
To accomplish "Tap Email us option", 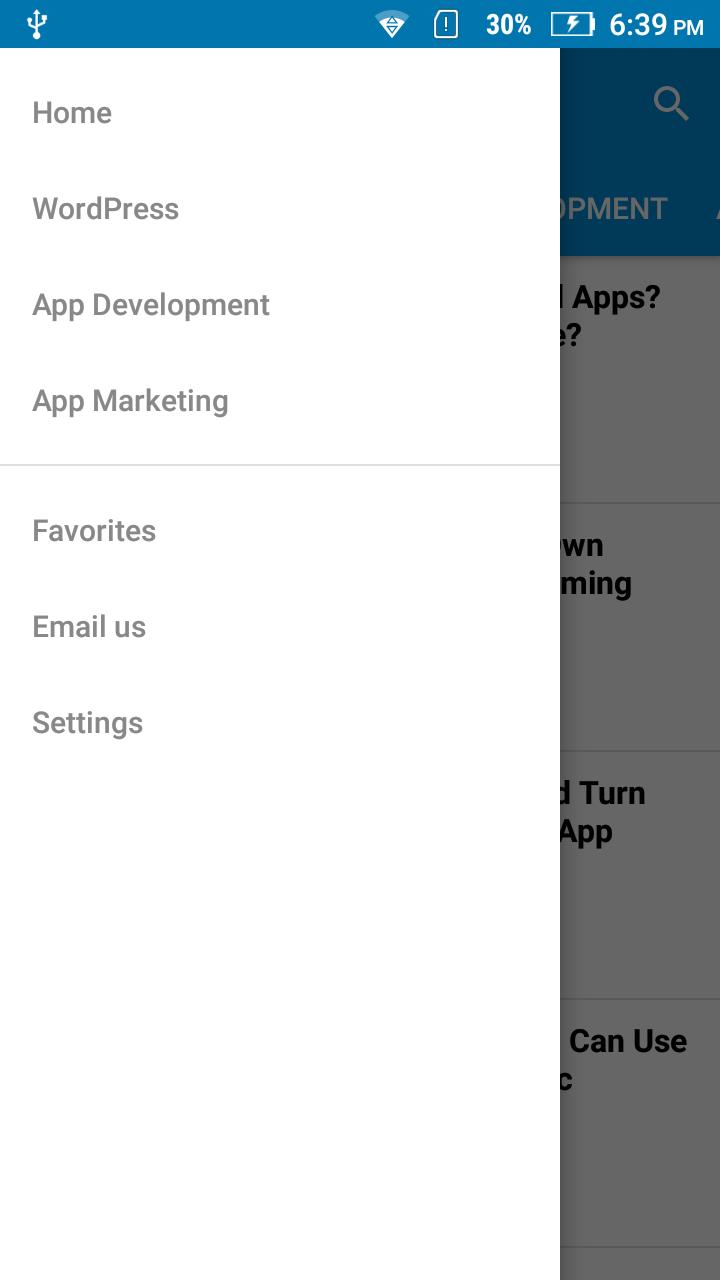I will (x=89, y=627).
